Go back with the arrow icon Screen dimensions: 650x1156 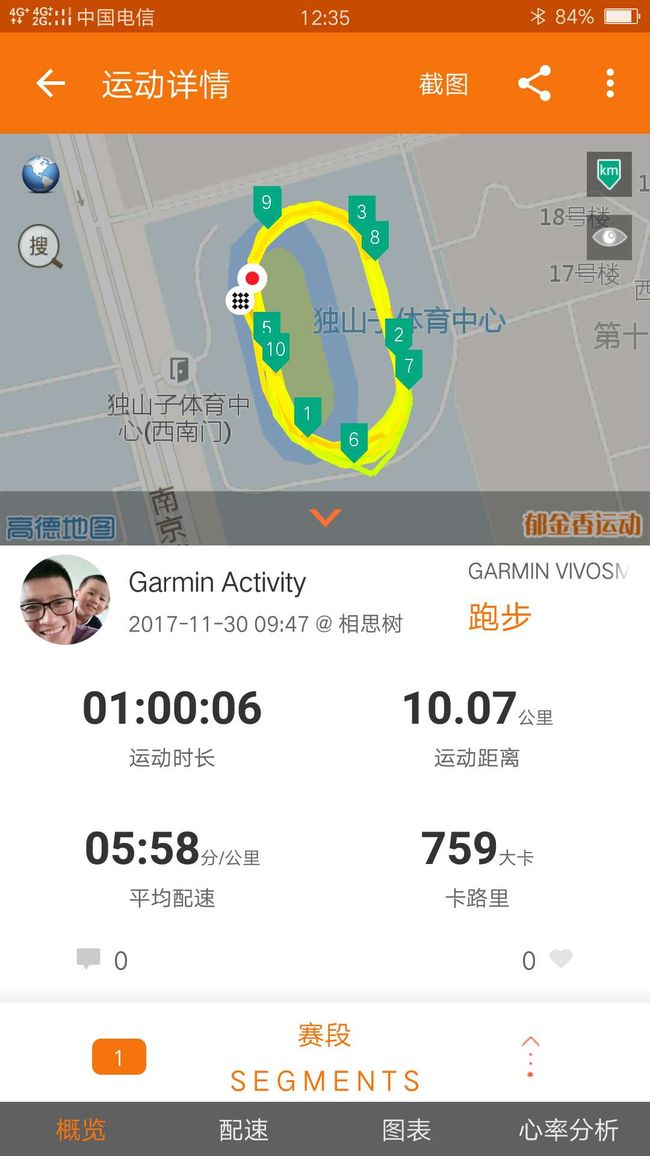[x=51, y=83]
